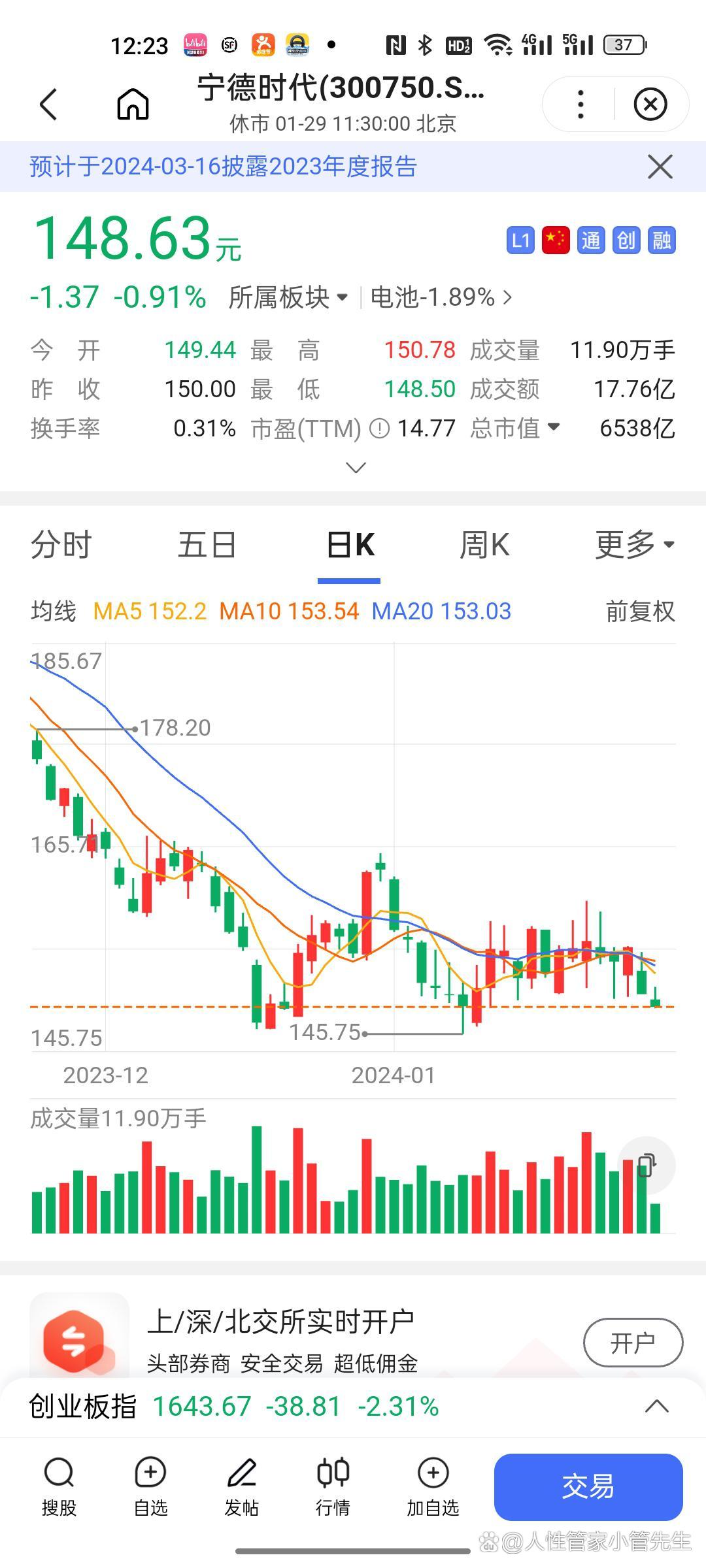706x1568 pixels.
Task: Tap the home icon in the header
Action: click(x=133, y=103)
